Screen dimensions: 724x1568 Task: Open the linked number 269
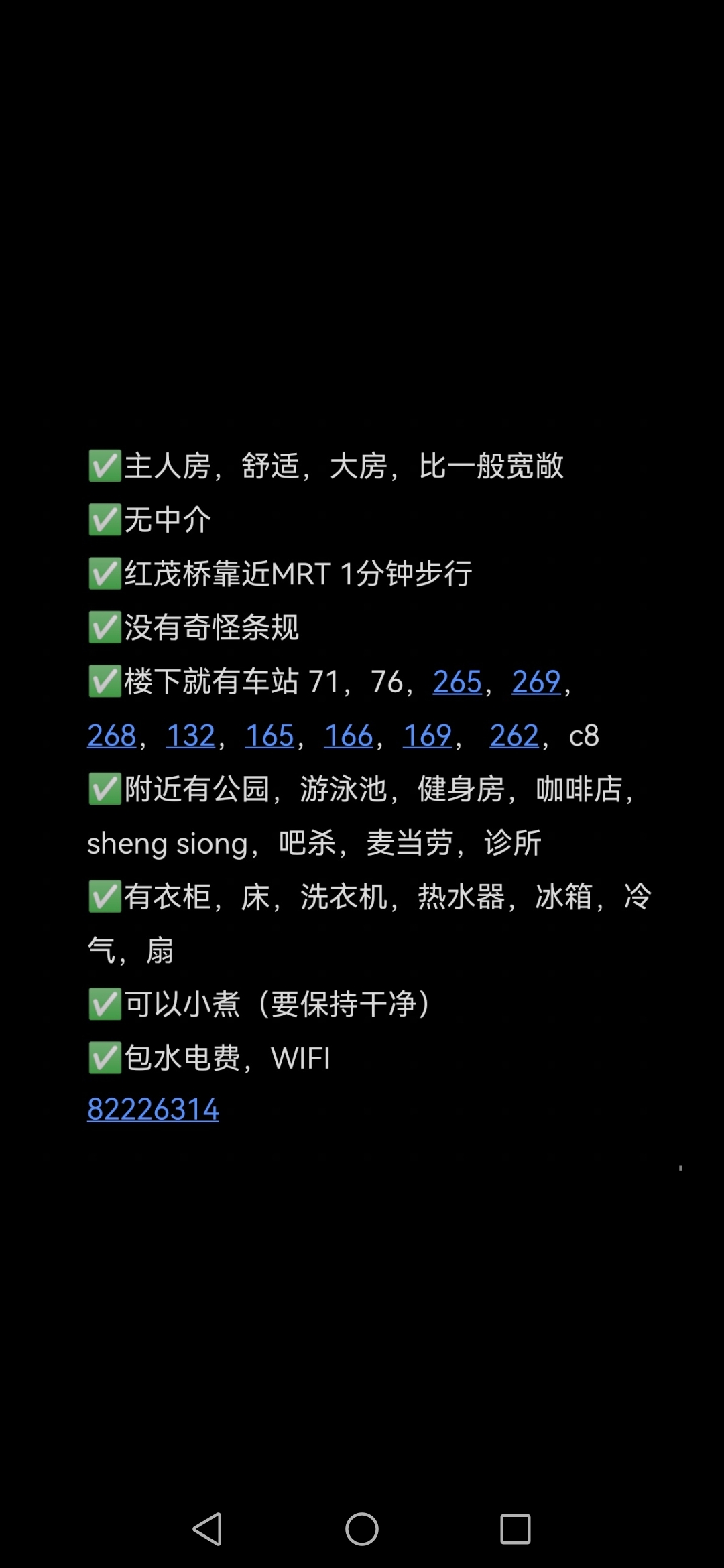[536, 682]
